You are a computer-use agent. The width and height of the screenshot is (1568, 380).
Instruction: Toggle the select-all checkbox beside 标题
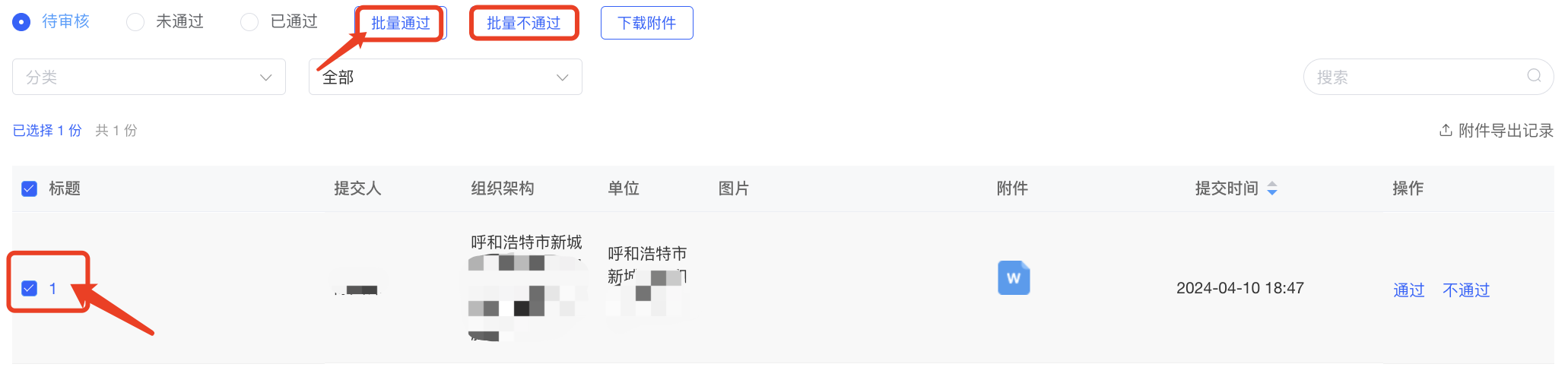coord(30,188)
